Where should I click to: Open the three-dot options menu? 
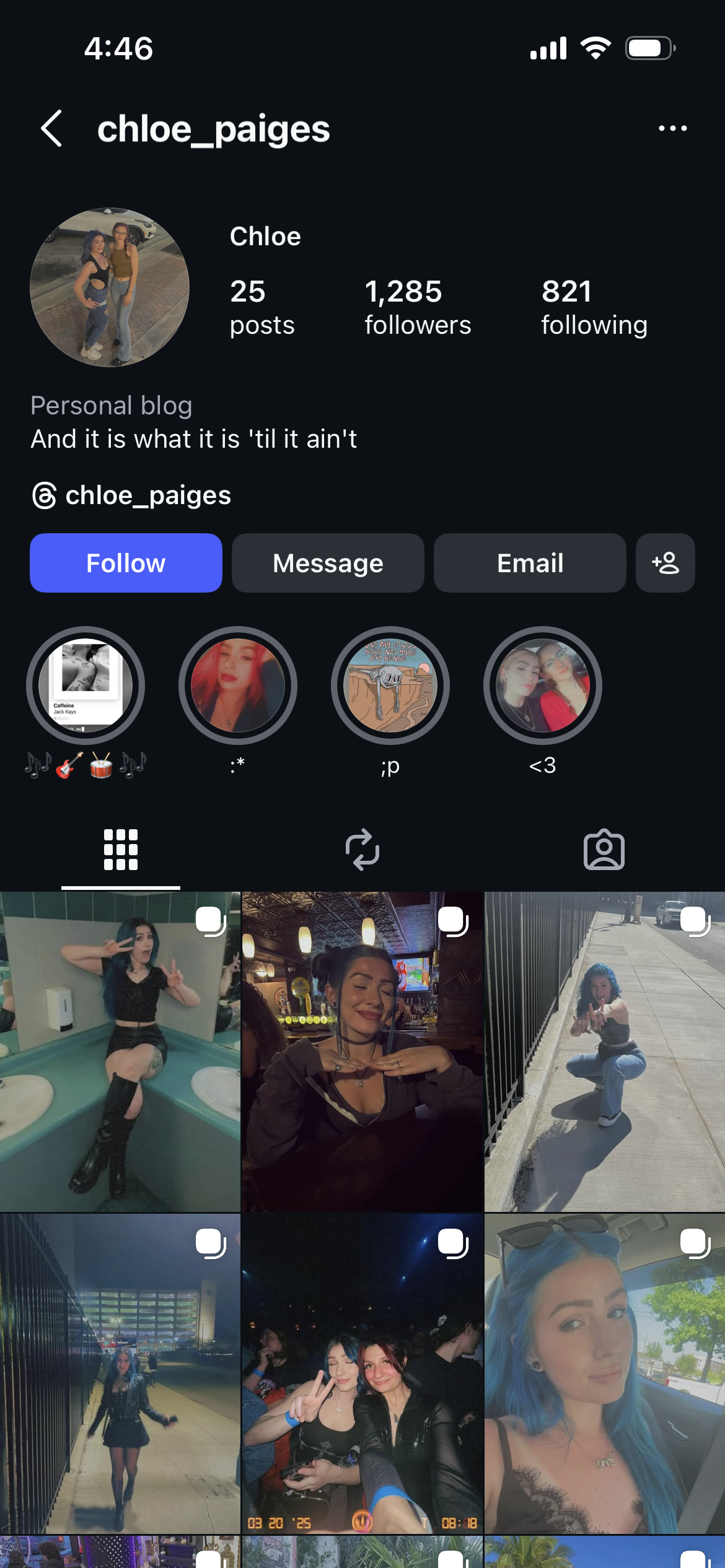pyautogui.click(x=672, y=128)
